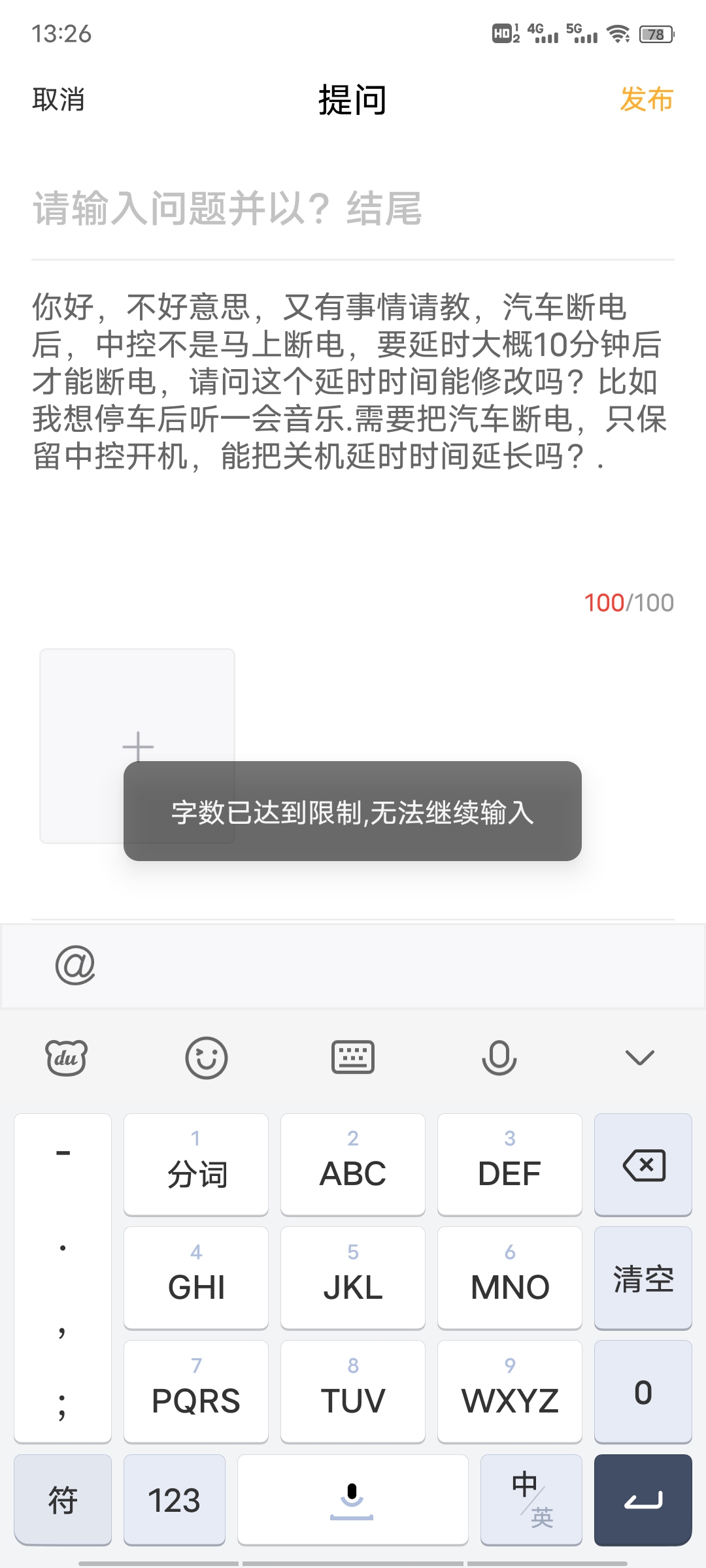Switch to the 123 numeric keyboard
The height and width of the screenshot is (1568, 706).
(x=174, y=1500)
